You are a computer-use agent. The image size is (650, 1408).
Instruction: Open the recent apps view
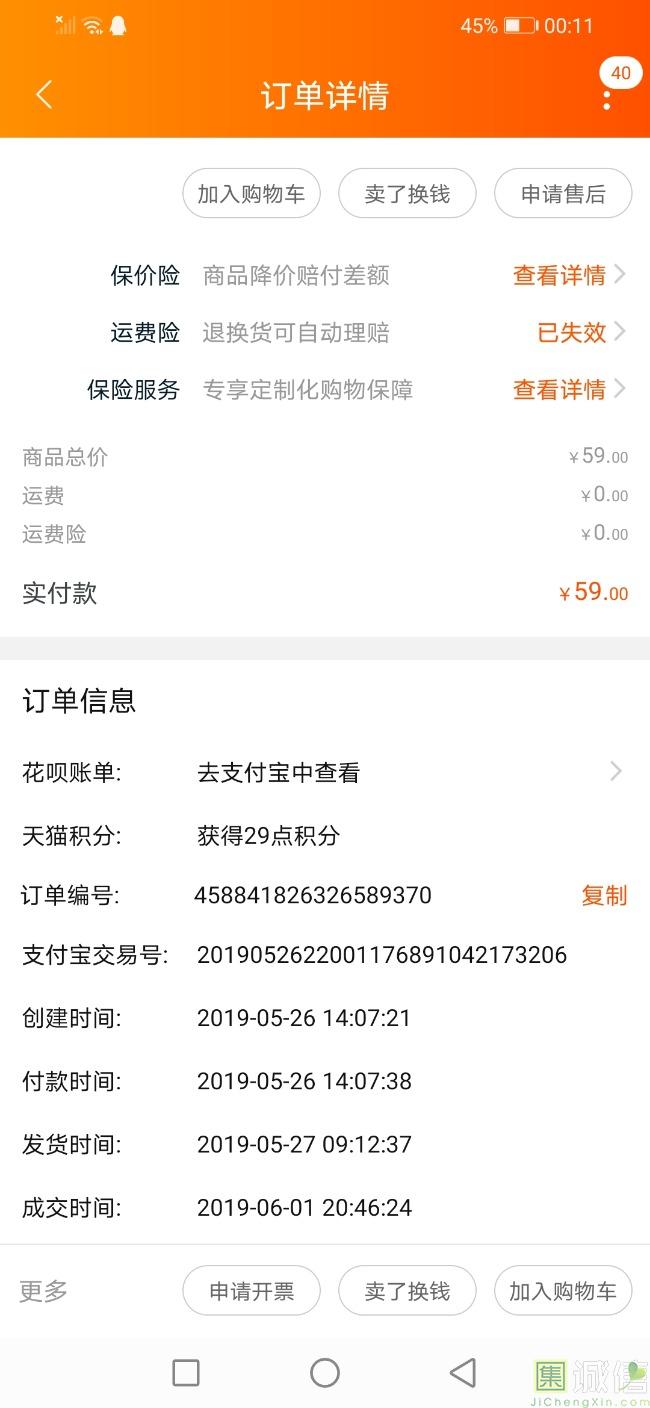click(x=186, y=1373)
